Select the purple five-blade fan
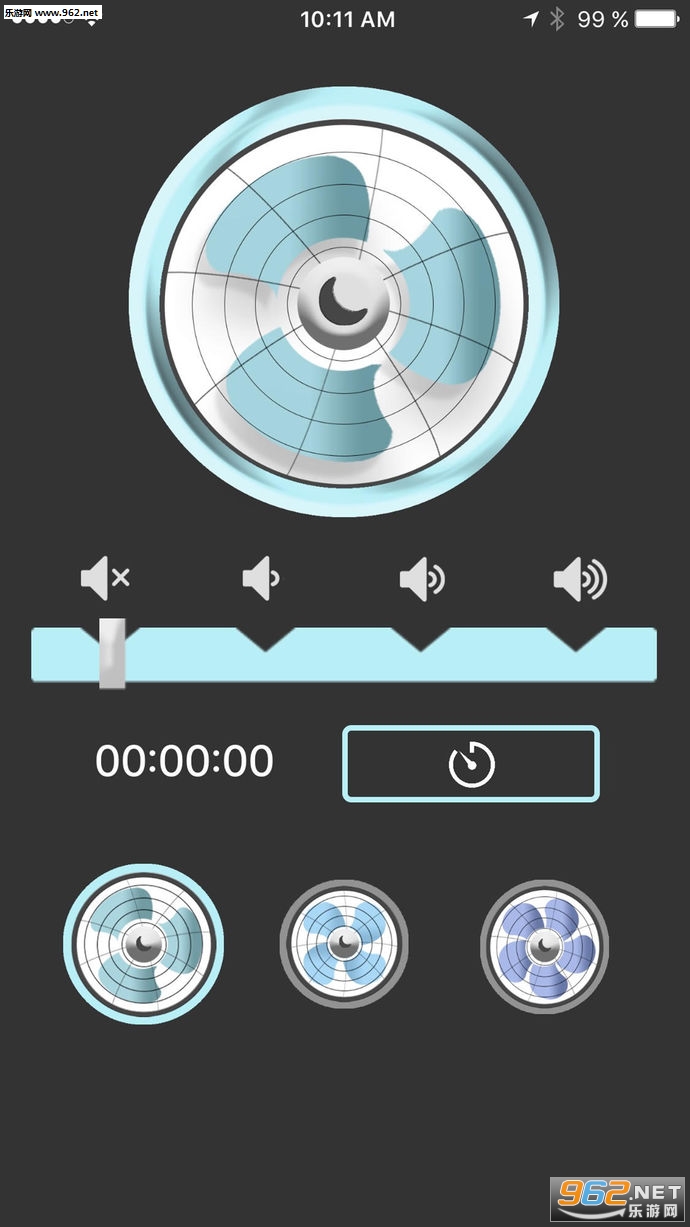The width and height of the screenshot is (690, 1227). point(544,944)
